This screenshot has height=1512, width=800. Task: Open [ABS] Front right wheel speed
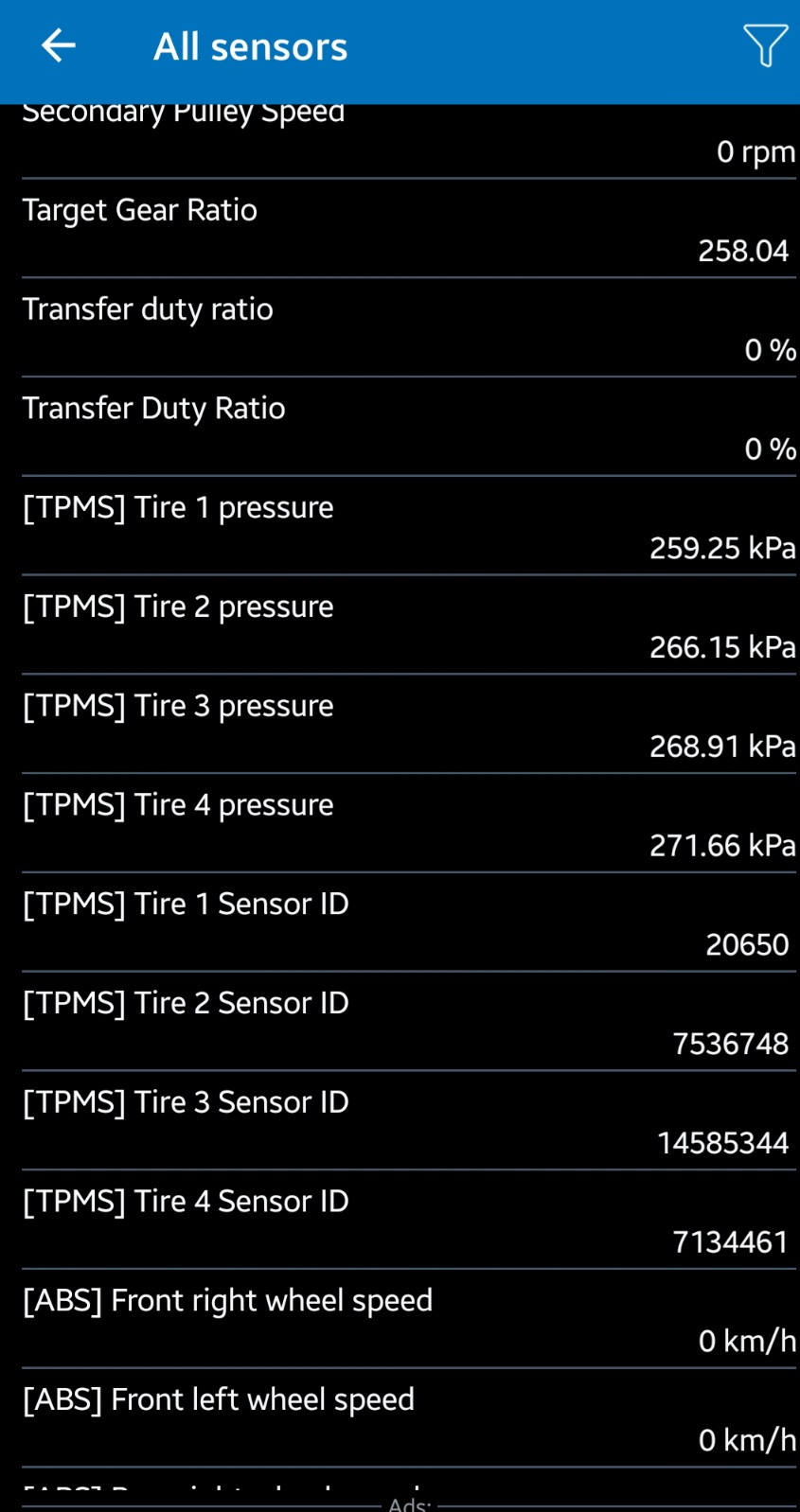(x=409, y=1320)
